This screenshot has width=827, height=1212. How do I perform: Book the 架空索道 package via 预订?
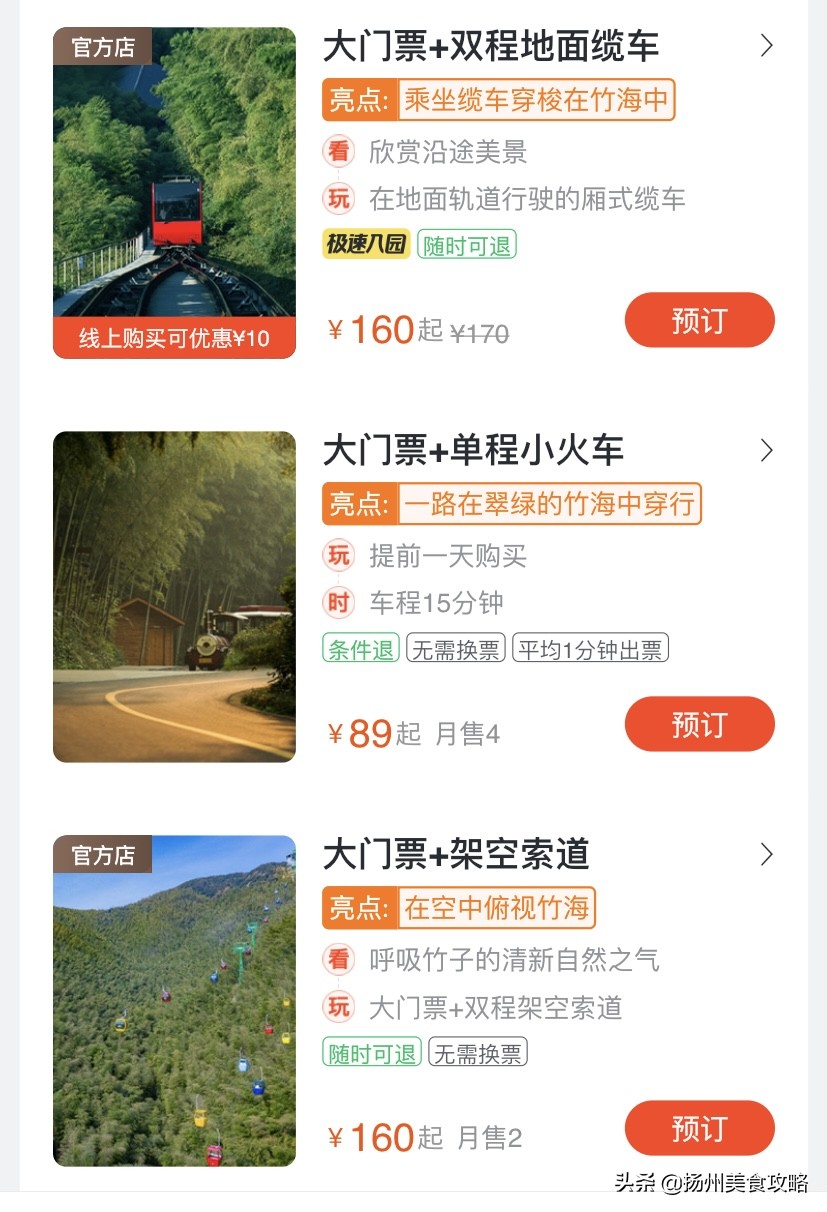point(699,1127)
